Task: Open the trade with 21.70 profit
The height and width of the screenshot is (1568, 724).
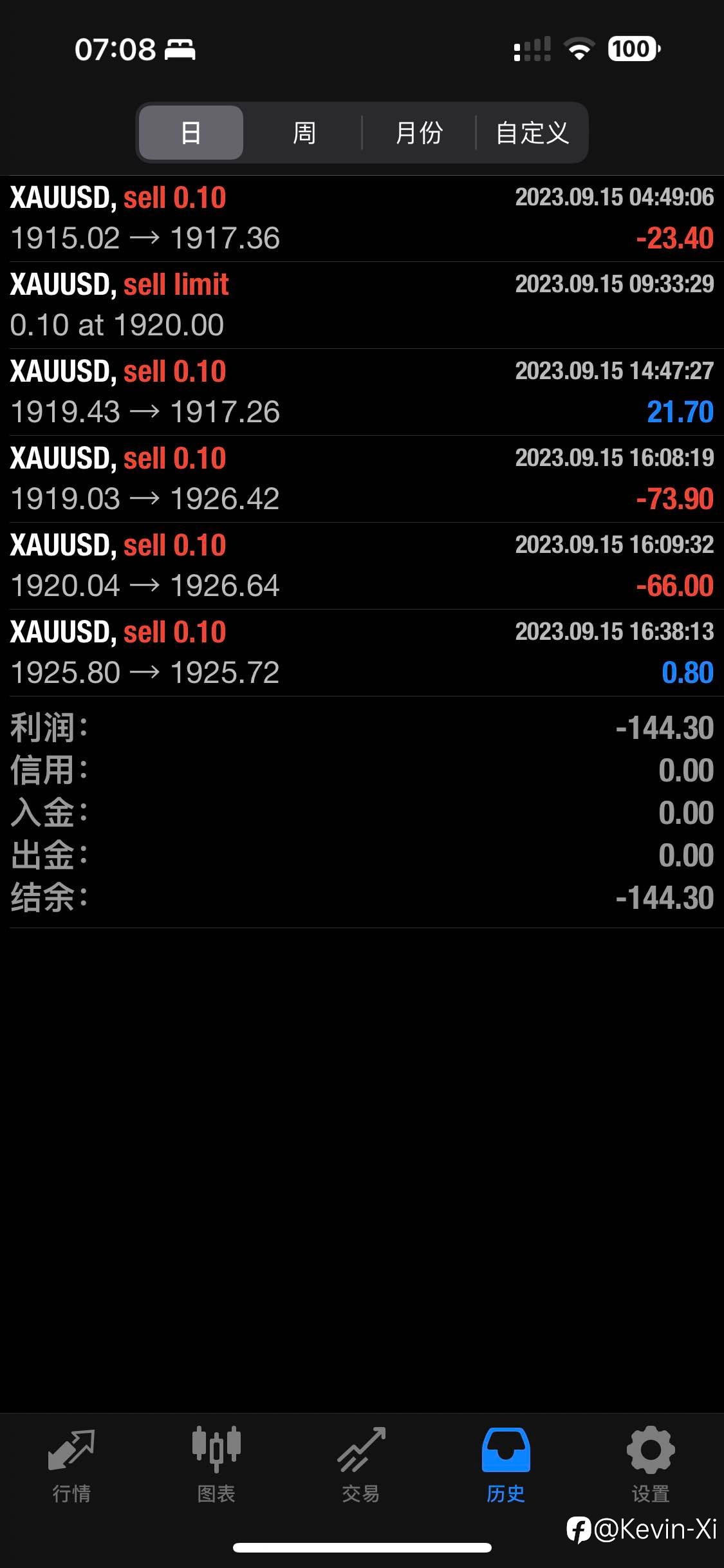Action: click(362, 392)
